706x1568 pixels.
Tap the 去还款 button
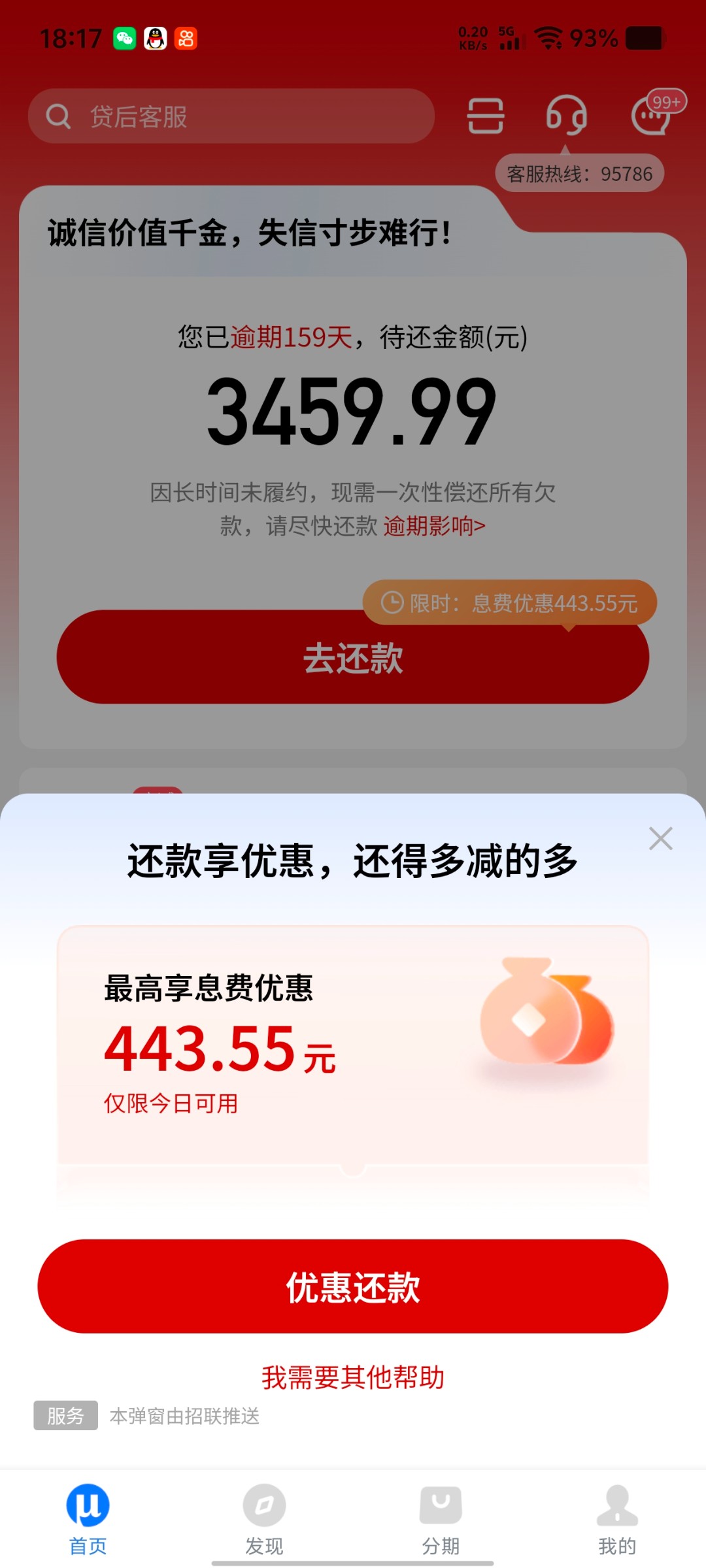coord(352,657)
